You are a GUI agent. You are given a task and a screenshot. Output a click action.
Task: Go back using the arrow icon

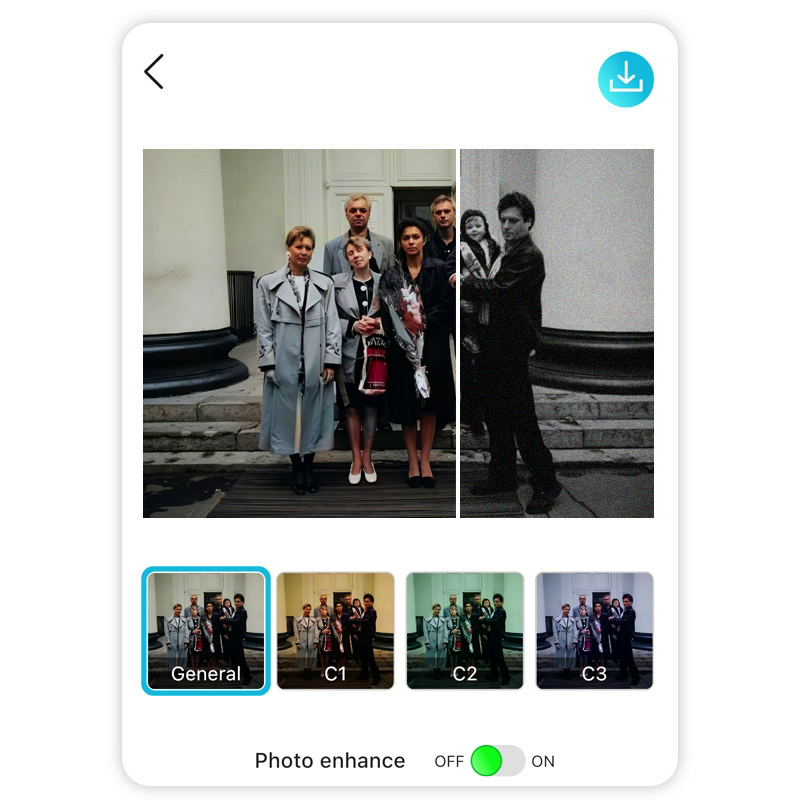[x=153, y=72]
